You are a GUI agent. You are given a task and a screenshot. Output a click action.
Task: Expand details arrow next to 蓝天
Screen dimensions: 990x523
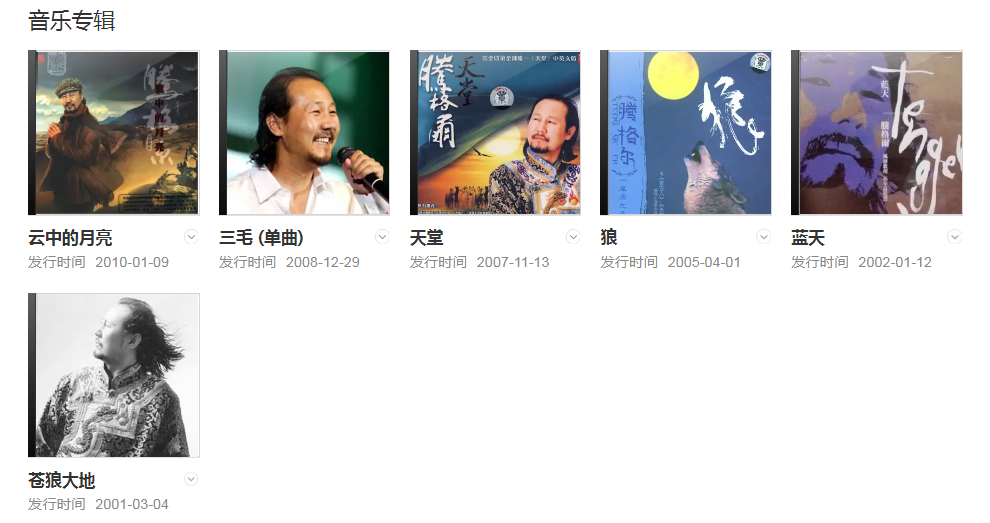[x=955, y=237]
